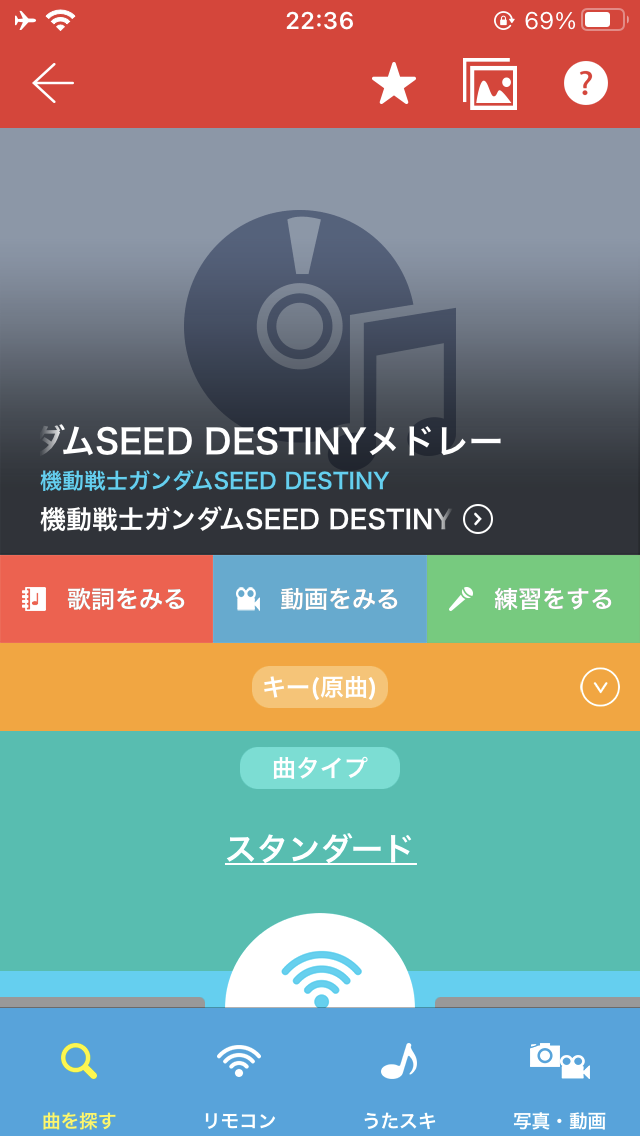Screen dimensions: 640x1136
Task: Switch to the 曲を探す tab
Action: [x=79, y=1080]
